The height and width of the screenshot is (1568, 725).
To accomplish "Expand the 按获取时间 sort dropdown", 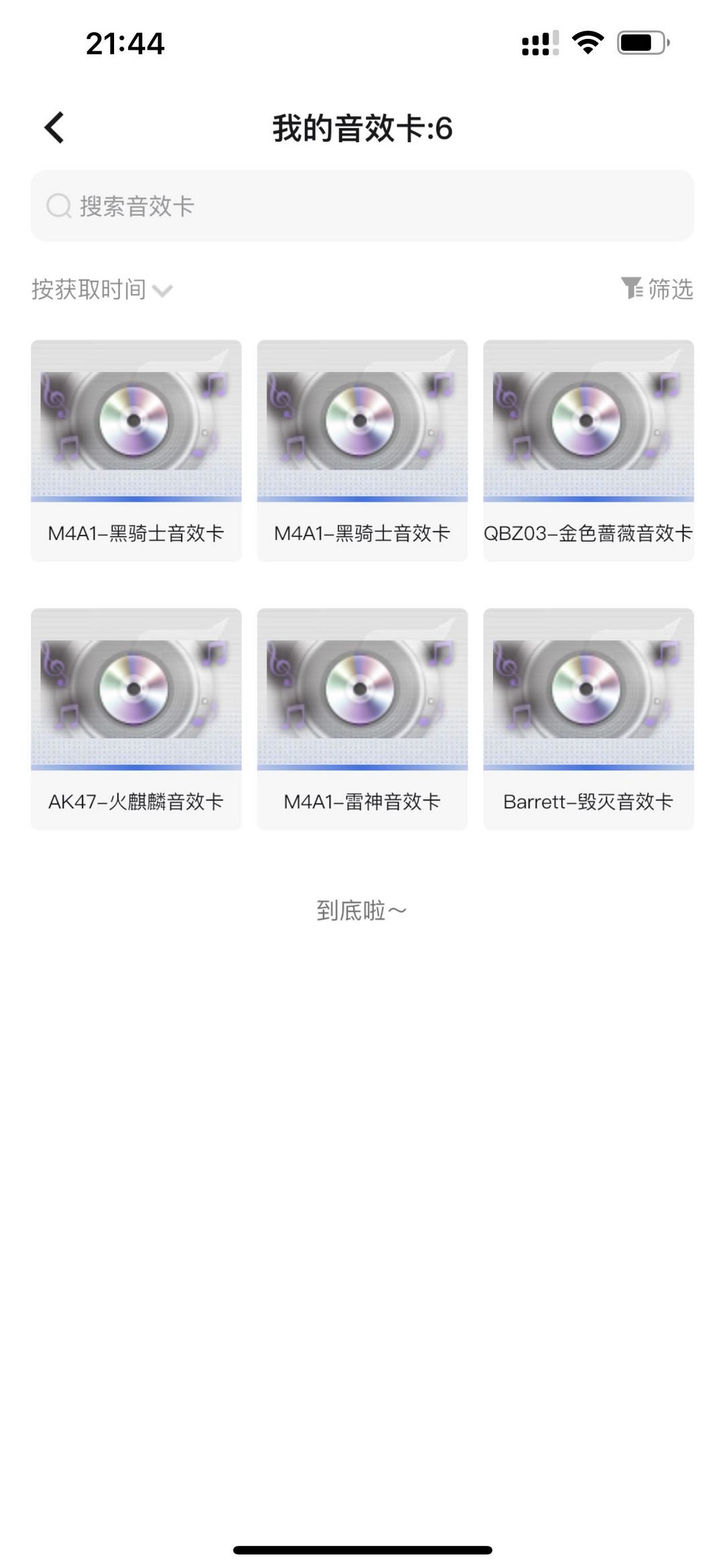I will 87,290.
